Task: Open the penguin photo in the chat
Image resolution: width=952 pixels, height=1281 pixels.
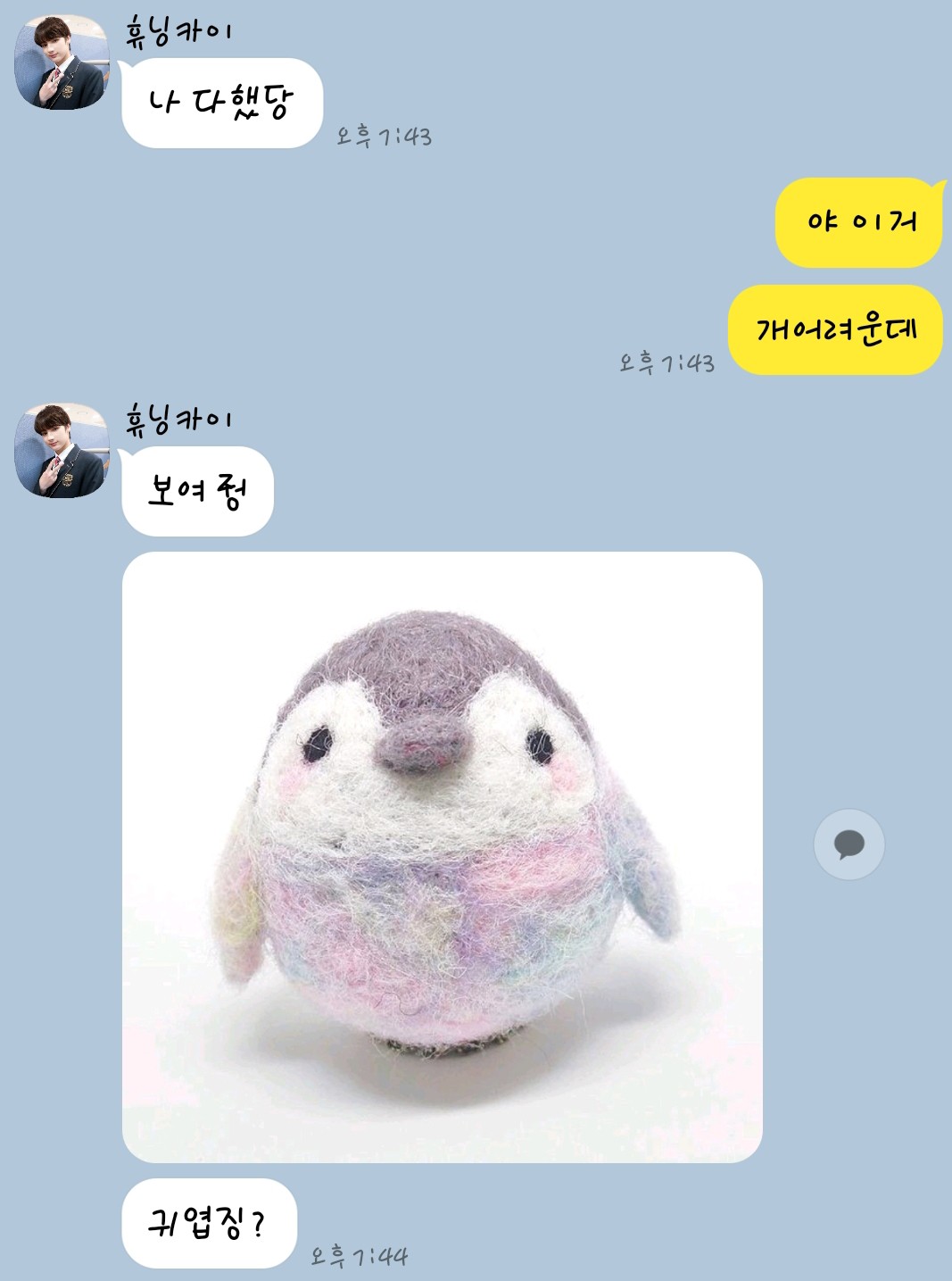Action: pos(442,857)
